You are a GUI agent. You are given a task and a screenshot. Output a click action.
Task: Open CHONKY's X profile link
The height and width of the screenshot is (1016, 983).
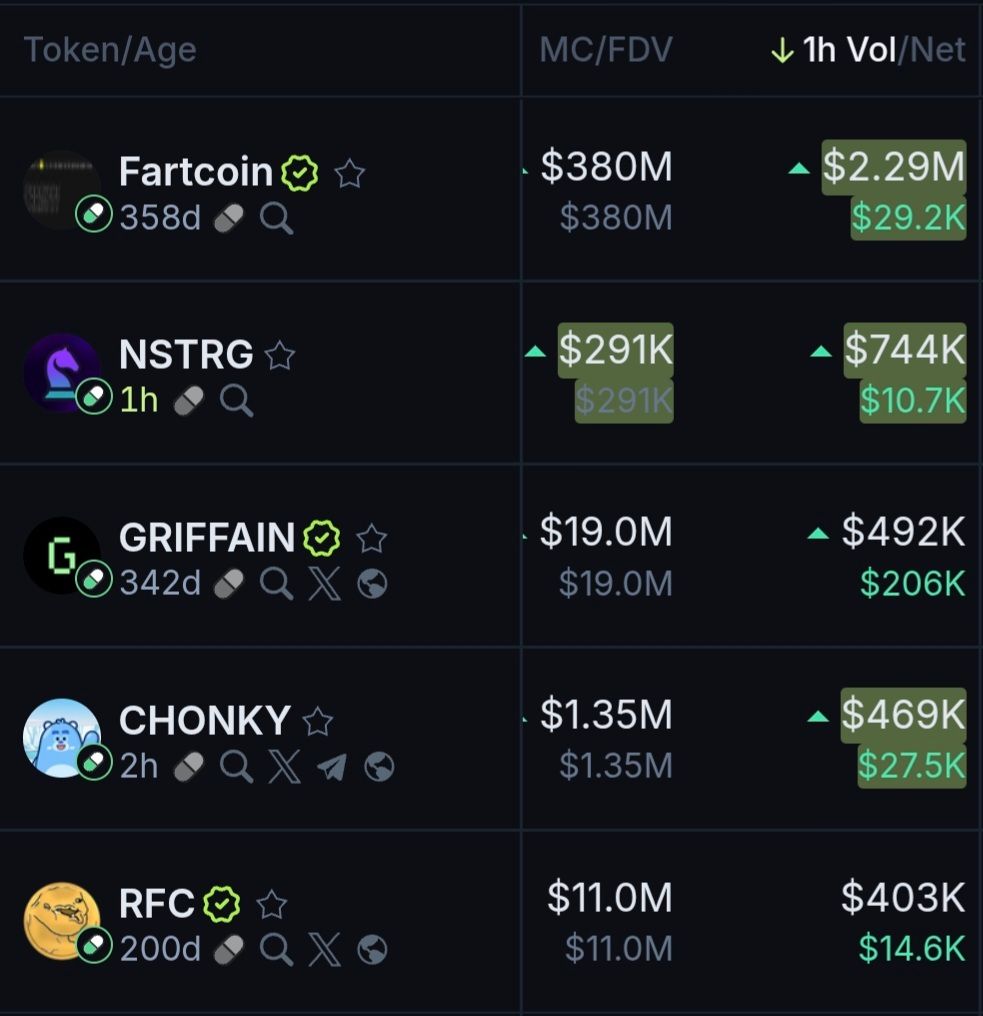pos(284,767)
